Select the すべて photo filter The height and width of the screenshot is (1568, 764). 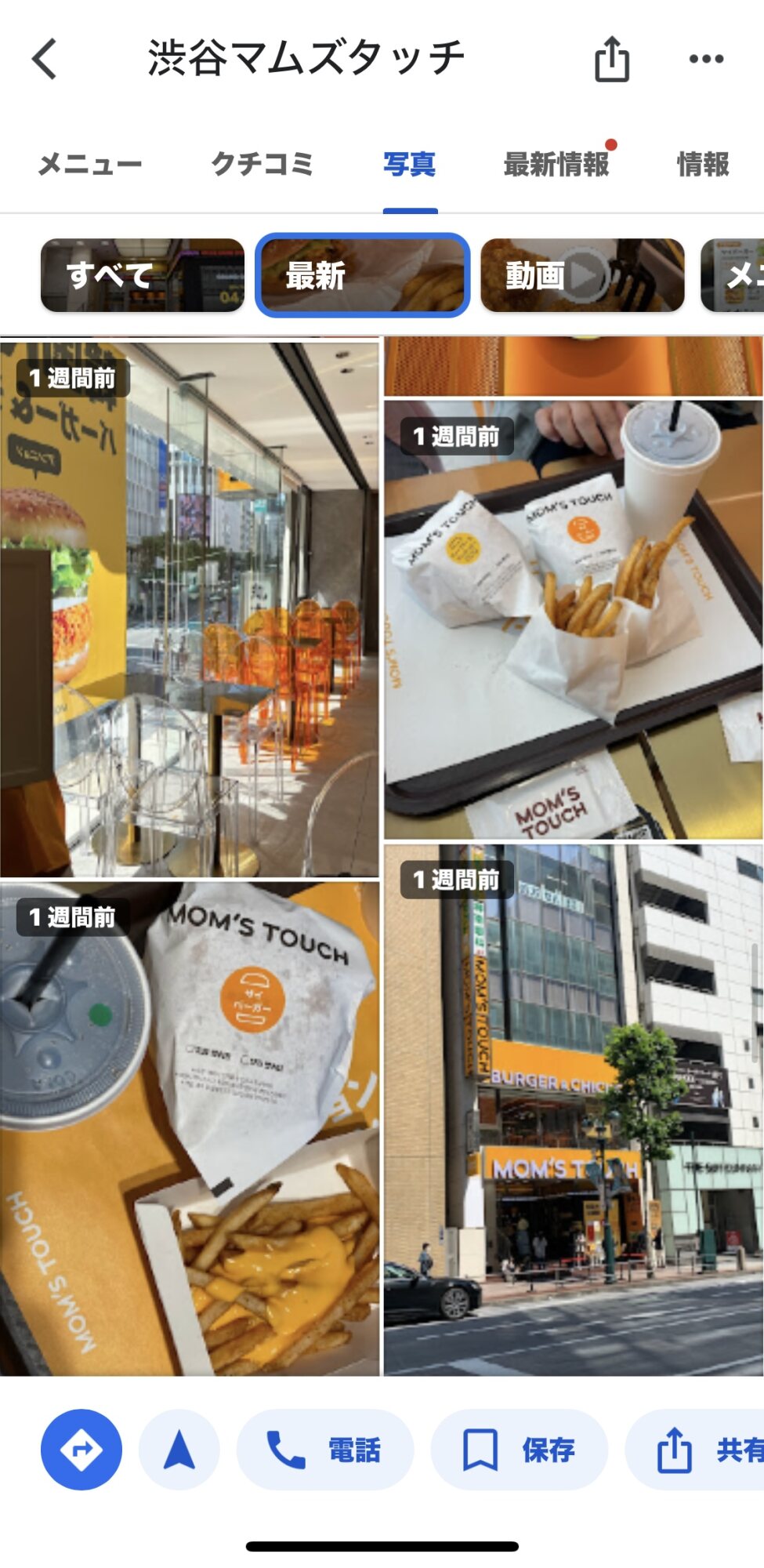143,275
